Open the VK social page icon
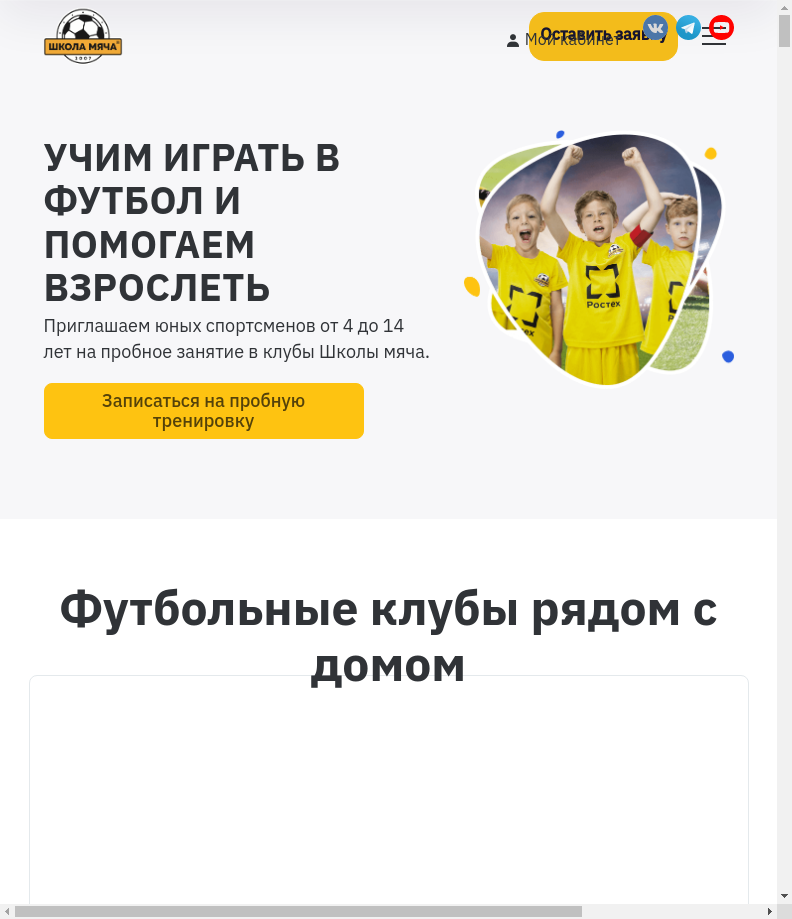Screen dimensions: 792x919 tap(655, 28)
